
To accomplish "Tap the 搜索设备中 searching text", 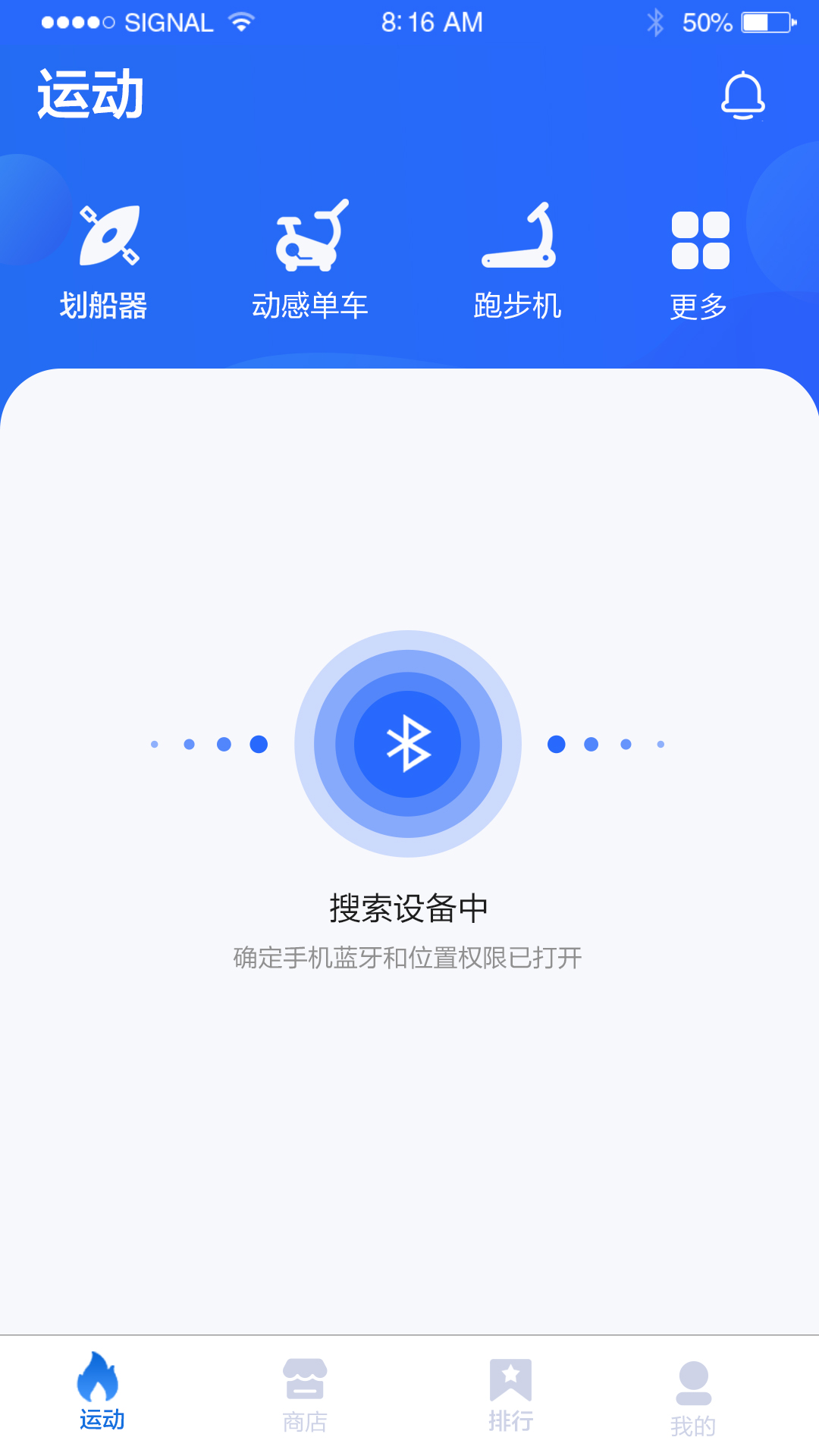I will (409, 907).
